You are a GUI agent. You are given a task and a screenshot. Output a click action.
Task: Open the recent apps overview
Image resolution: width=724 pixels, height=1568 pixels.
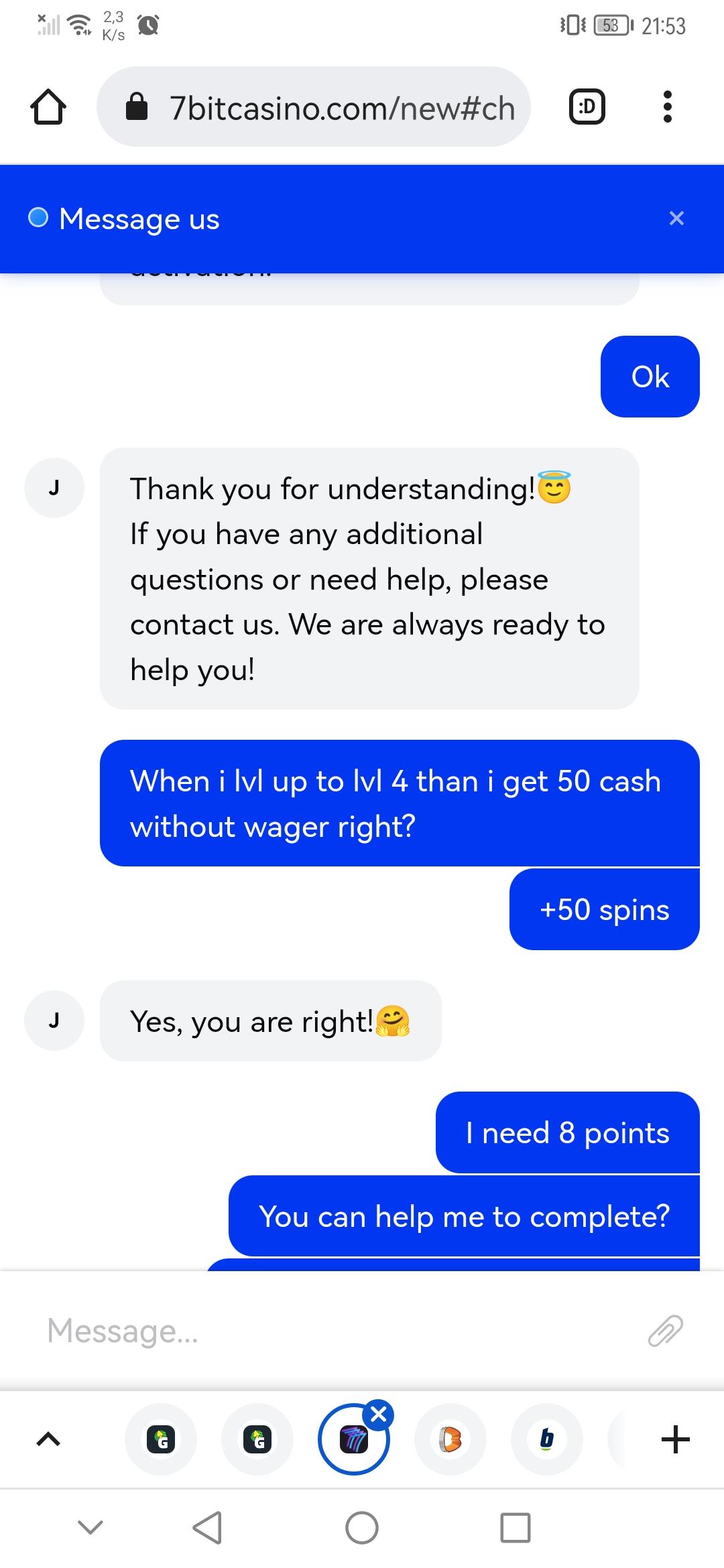[x=515, y=1528]
